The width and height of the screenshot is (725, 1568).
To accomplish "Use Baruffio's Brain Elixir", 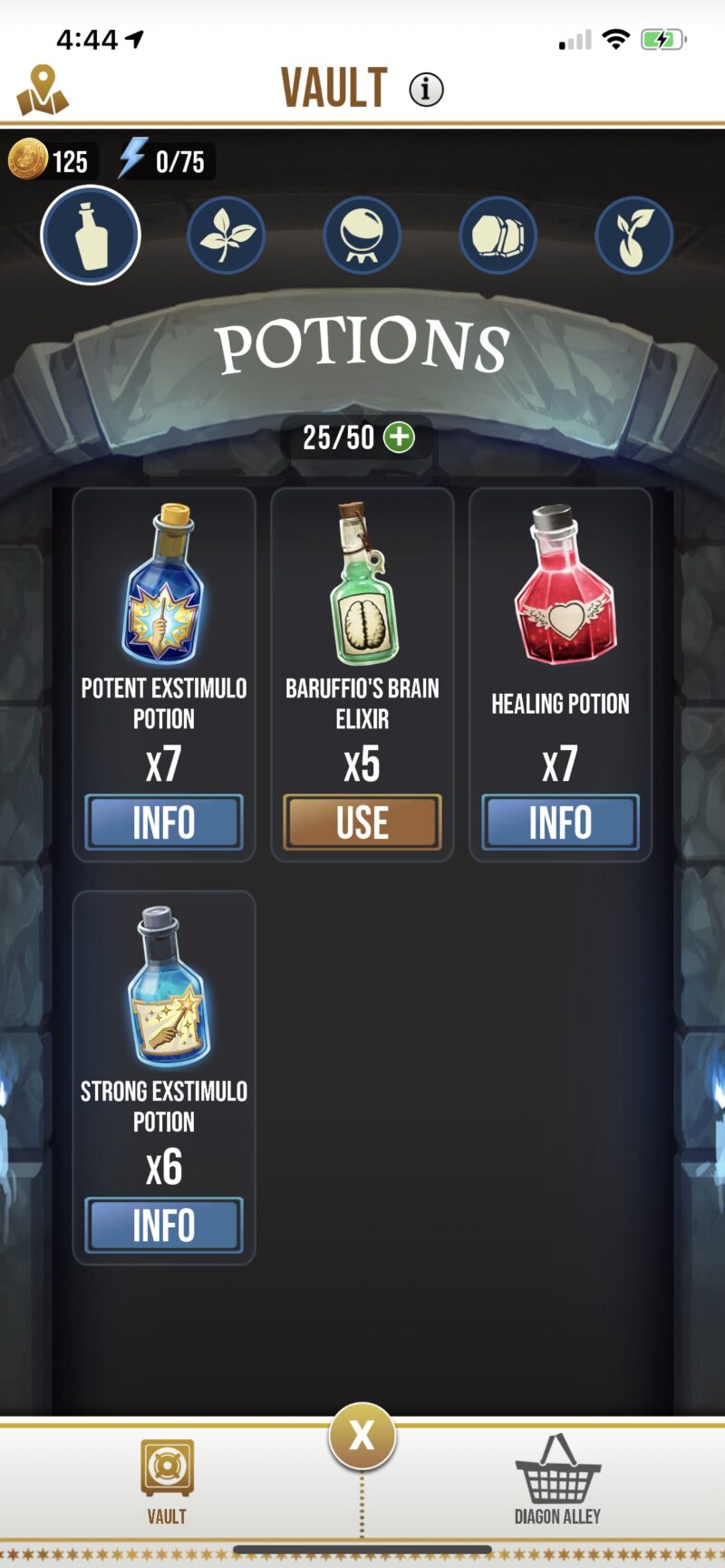I will 362,822.
